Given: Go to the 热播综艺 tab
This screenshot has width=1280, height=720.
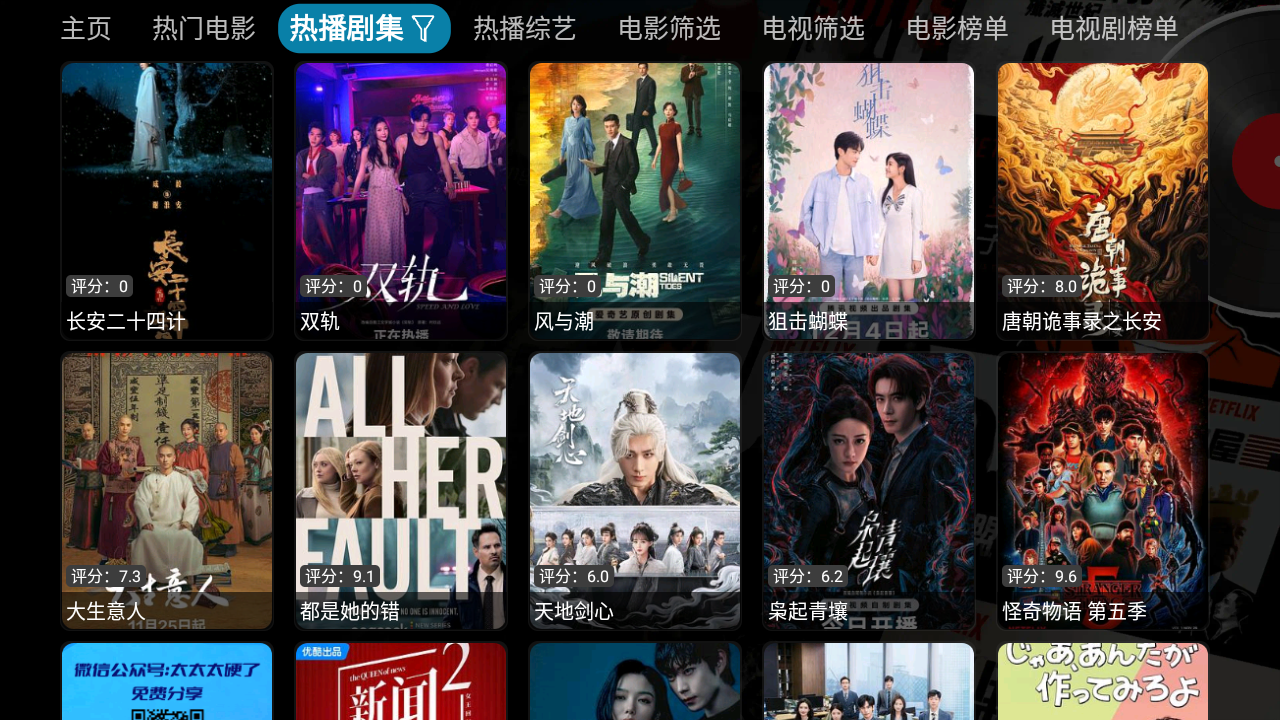Looking at the screenshot, I should 525,29.
